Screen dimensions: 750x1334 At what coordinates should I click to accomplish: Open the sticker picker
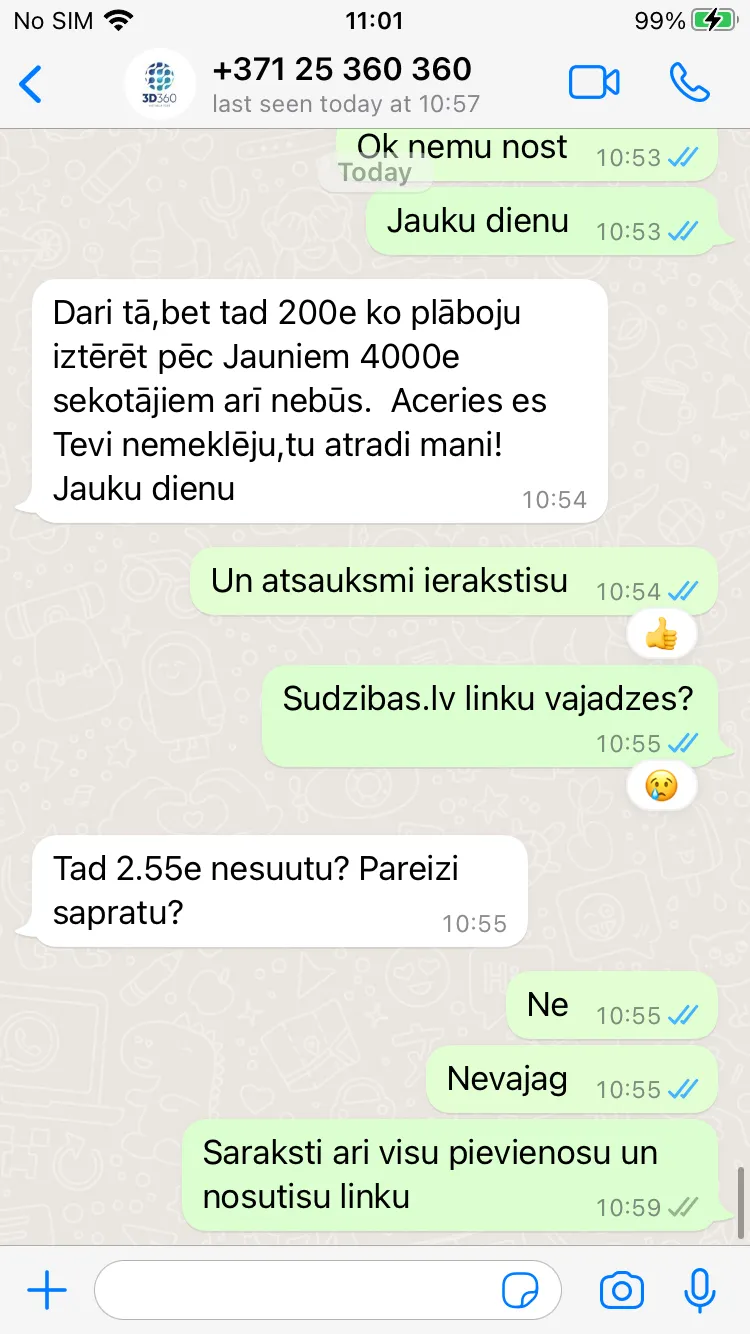[520, 1291]
